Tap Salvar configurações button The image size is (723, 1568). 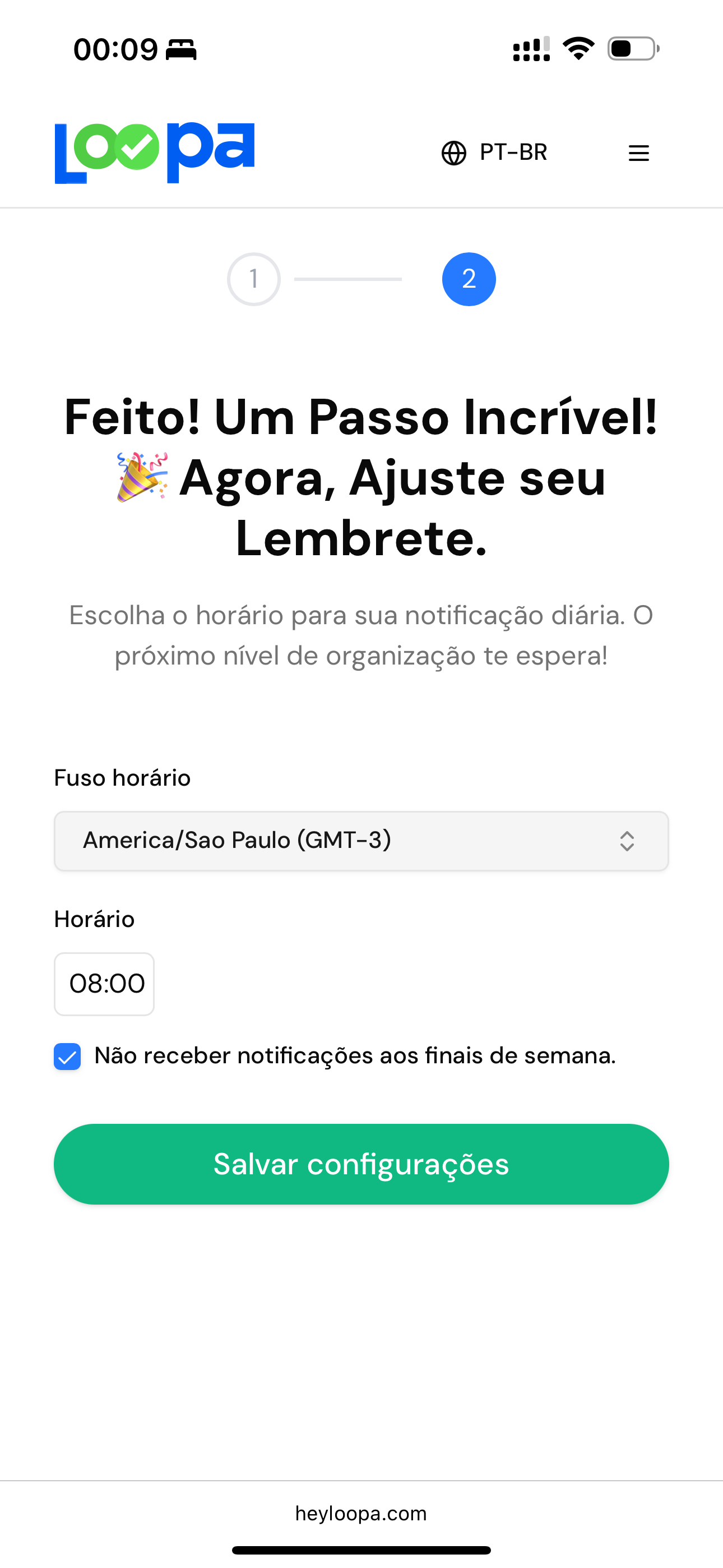point(361,1164)
